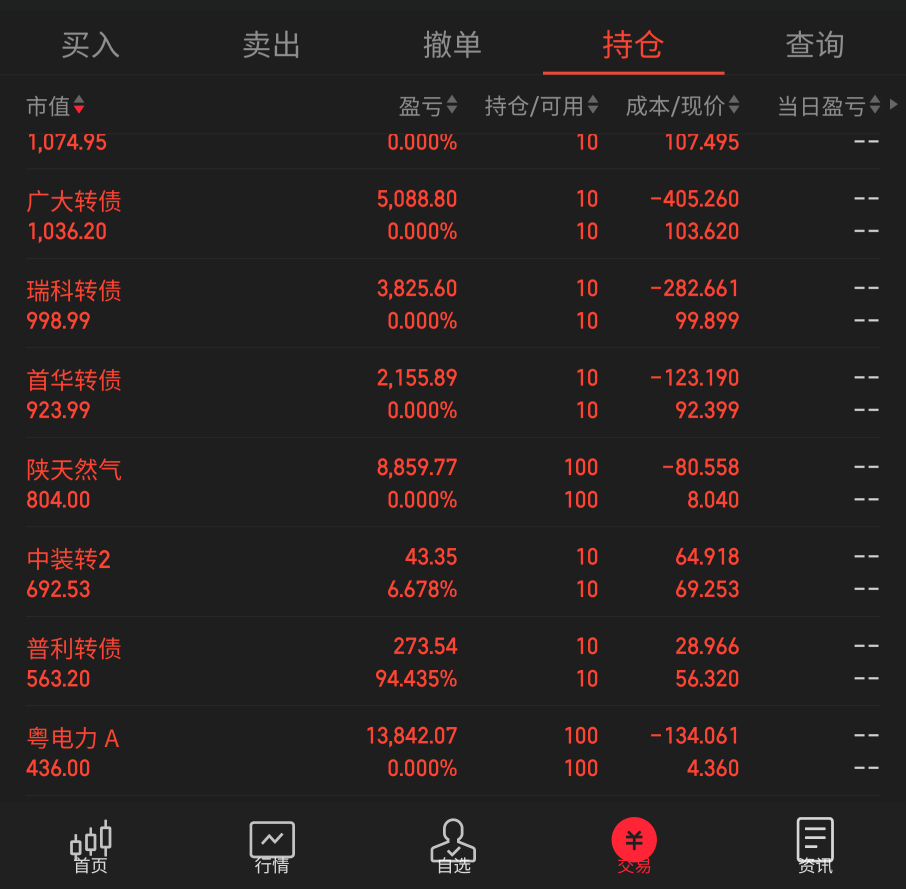Select the 持仓 tab
The height and width of the screenshot is (889, 906).
tap(633, 44)
